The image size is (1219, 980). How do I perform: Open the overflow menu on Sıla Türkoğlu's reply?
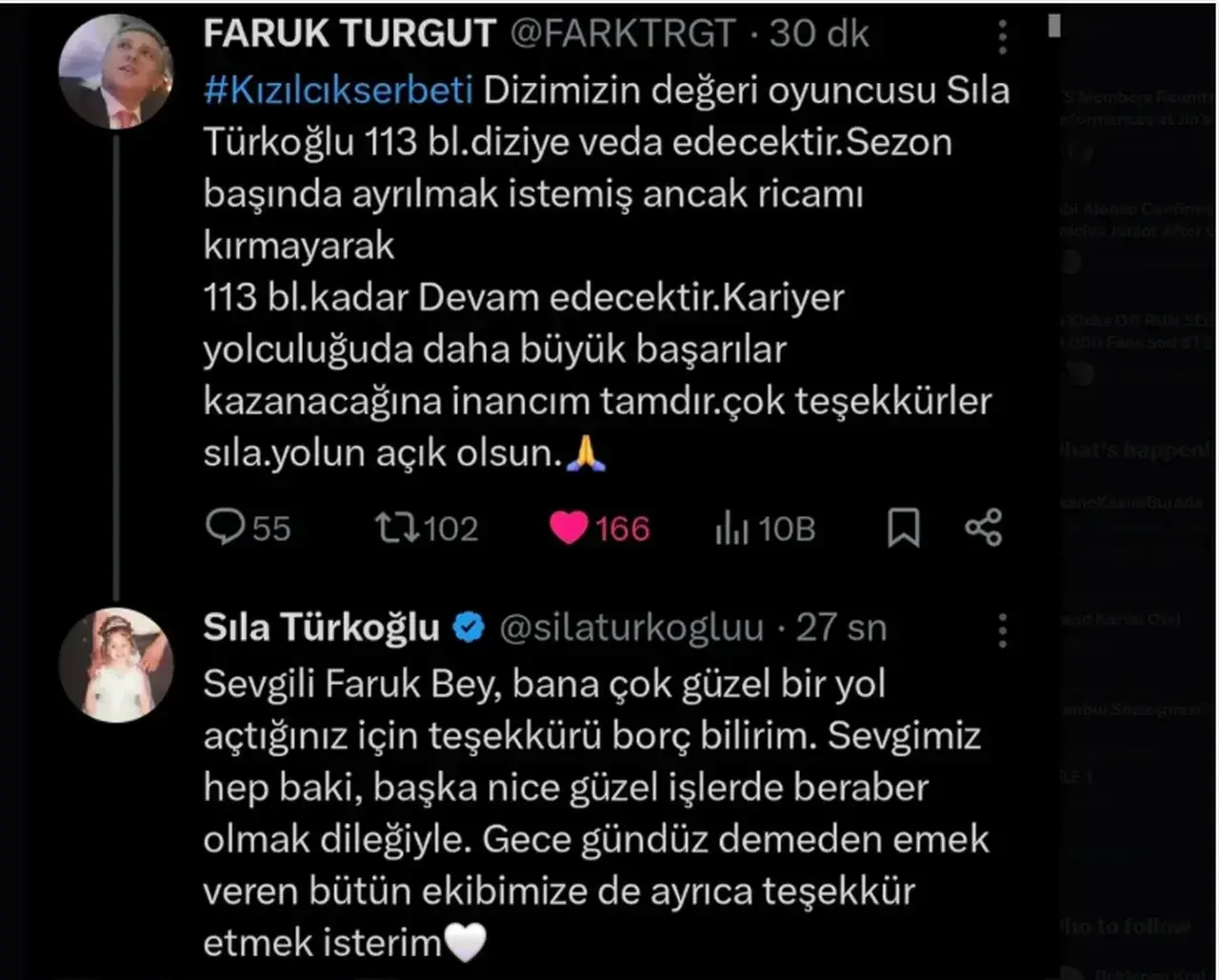click(1002, 630)
